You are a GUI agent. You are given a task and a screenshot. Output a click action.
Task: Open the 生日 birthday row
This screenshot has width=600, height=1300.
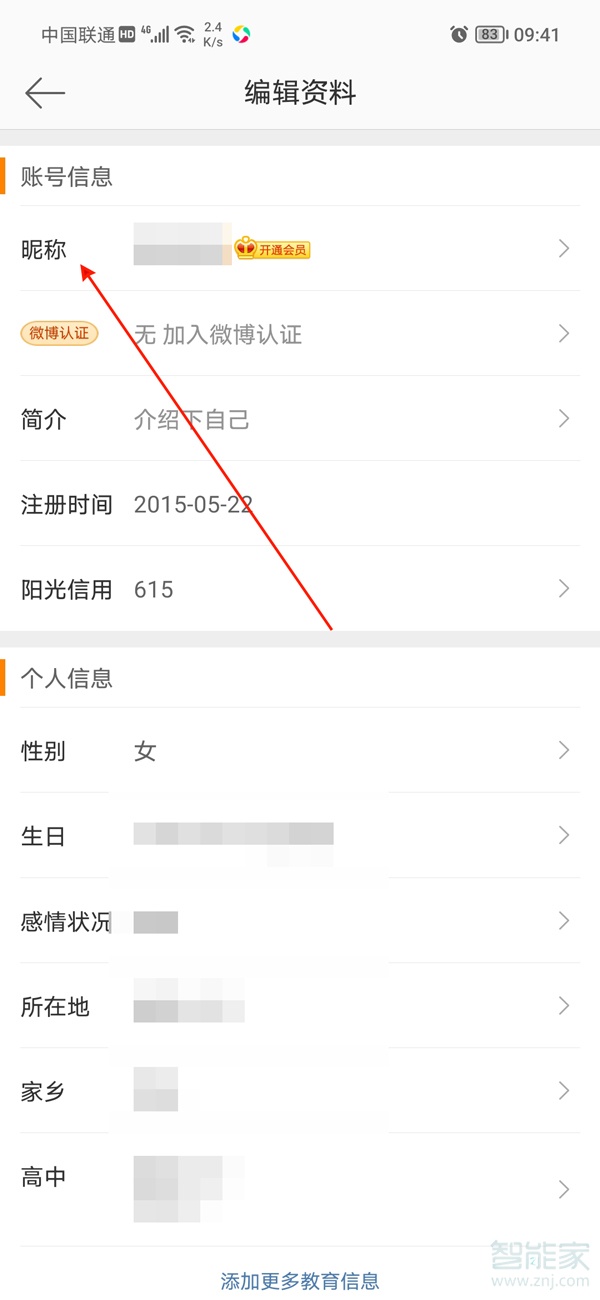tap(300, 836)
